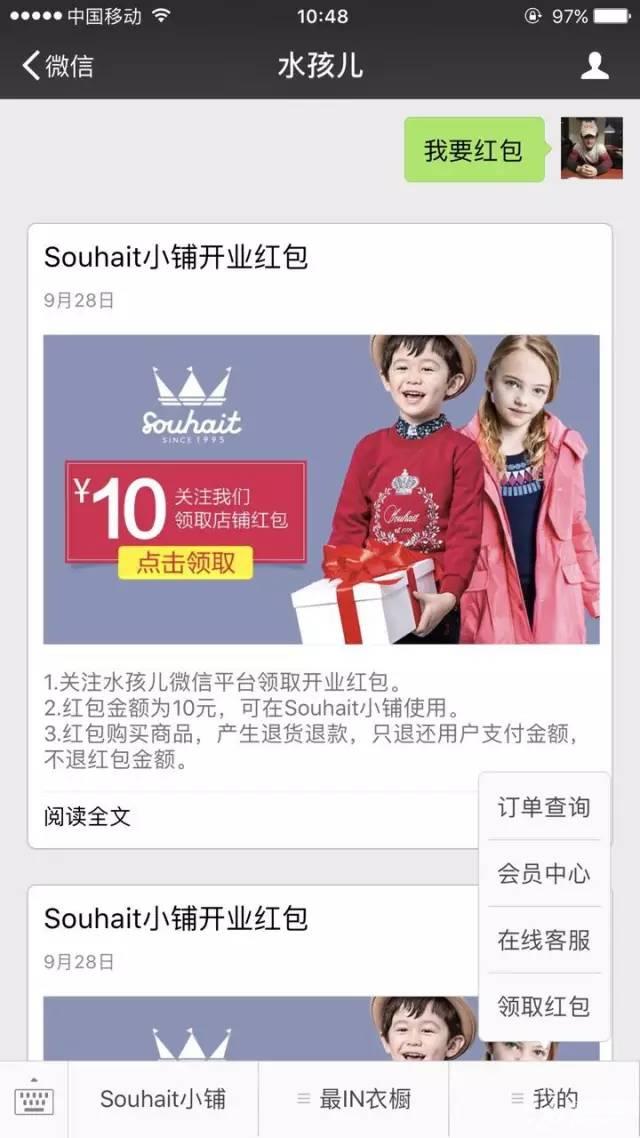Open the first Souhait小铺开业红包 article banner

[321, 489]
